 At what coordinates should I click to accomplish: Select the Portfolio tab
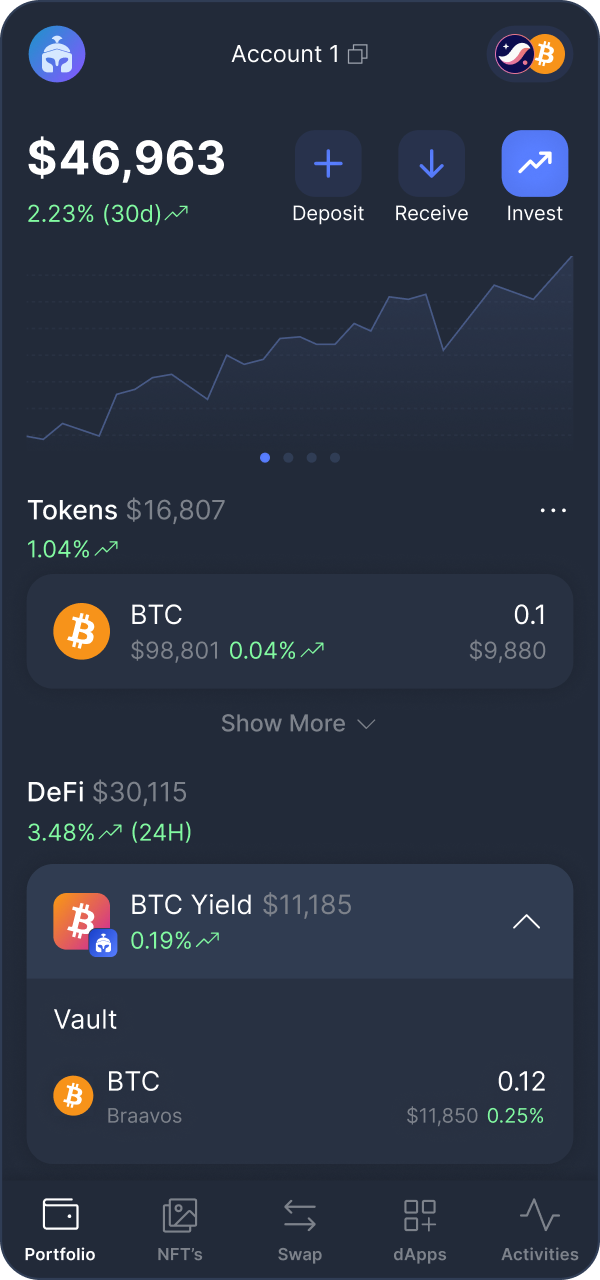click(x=60, y=1230)
